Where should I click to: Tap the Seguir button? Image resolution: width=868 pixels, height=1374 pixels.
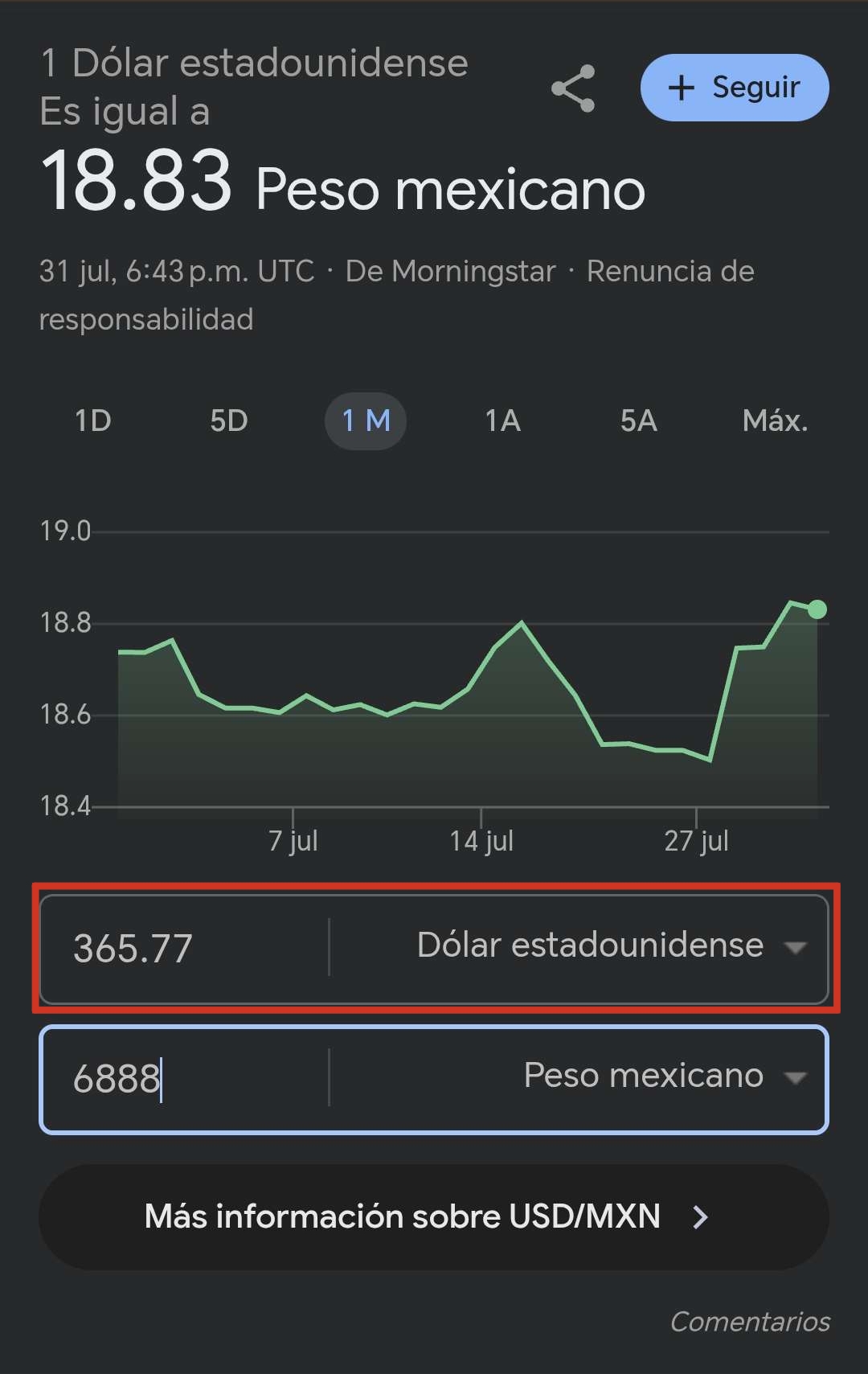pos(734,88)
